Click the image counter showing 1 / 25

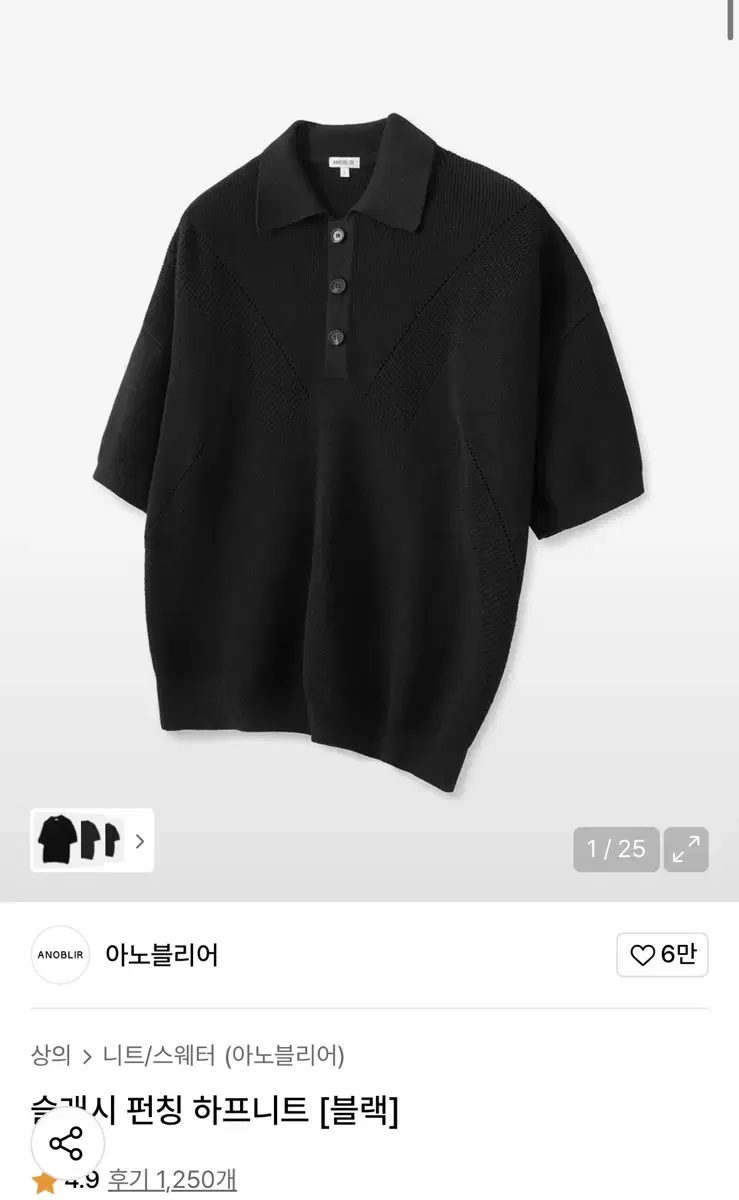click(x=617, y=850)
